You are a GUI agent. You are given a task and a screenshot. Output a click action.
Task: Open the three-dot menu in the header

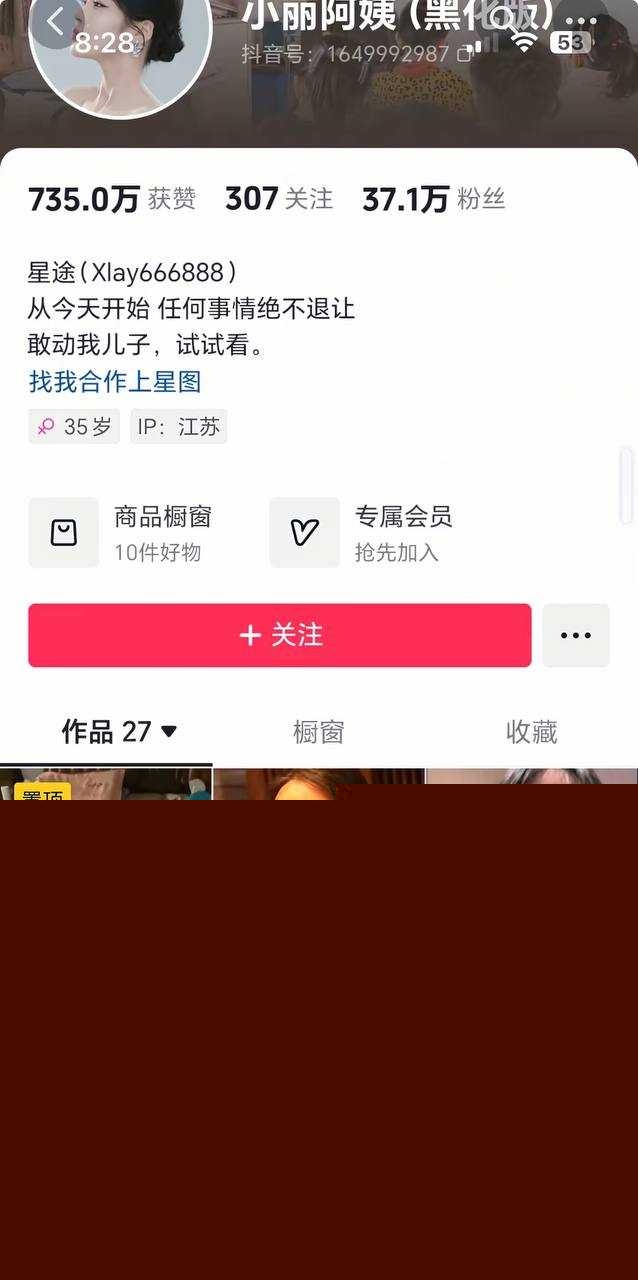coord(581,22)
